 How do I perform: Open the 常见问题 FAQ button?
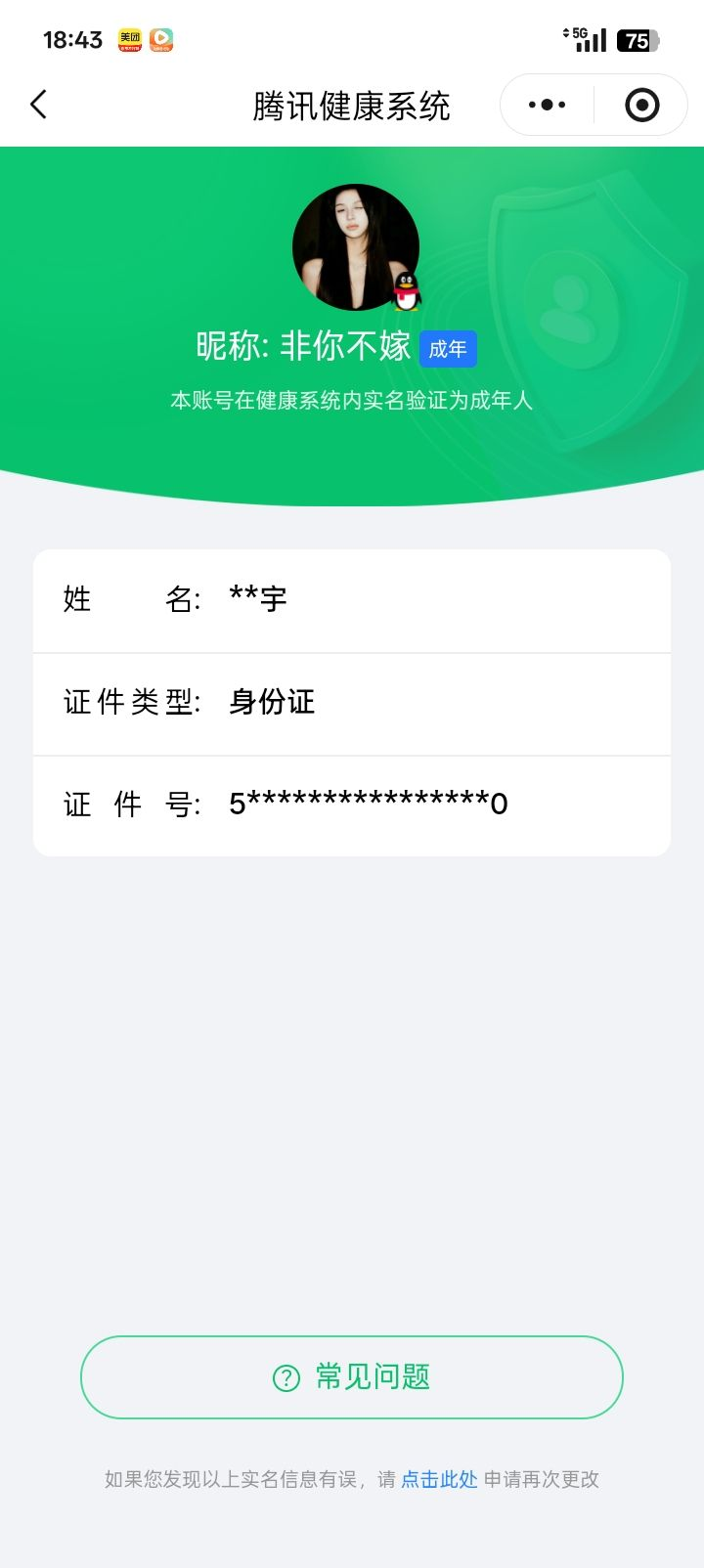(350, 1376)
